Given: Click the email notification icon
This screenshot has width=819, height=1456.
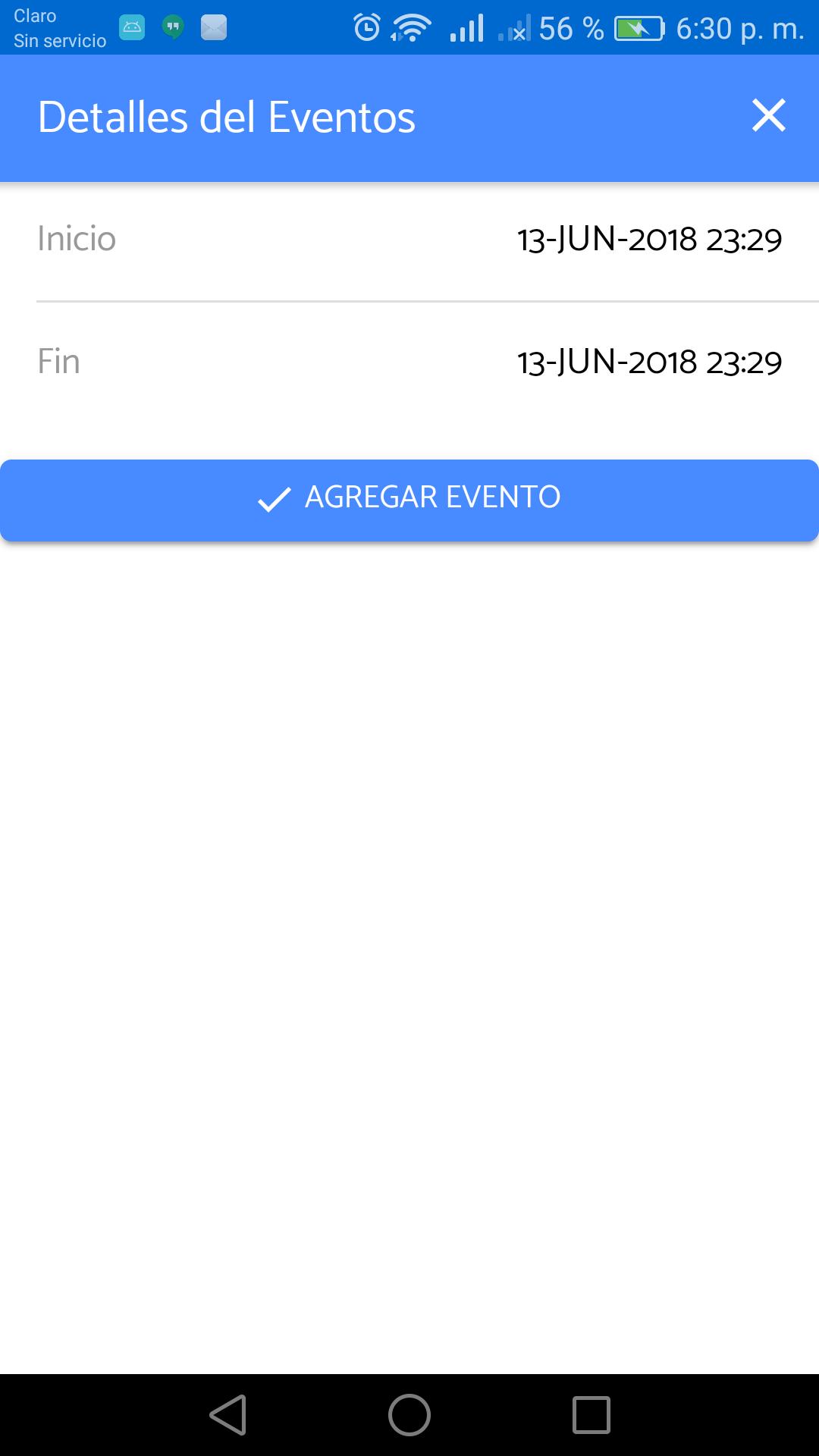Looking at the screenshot, I should [x=215, y=27].
